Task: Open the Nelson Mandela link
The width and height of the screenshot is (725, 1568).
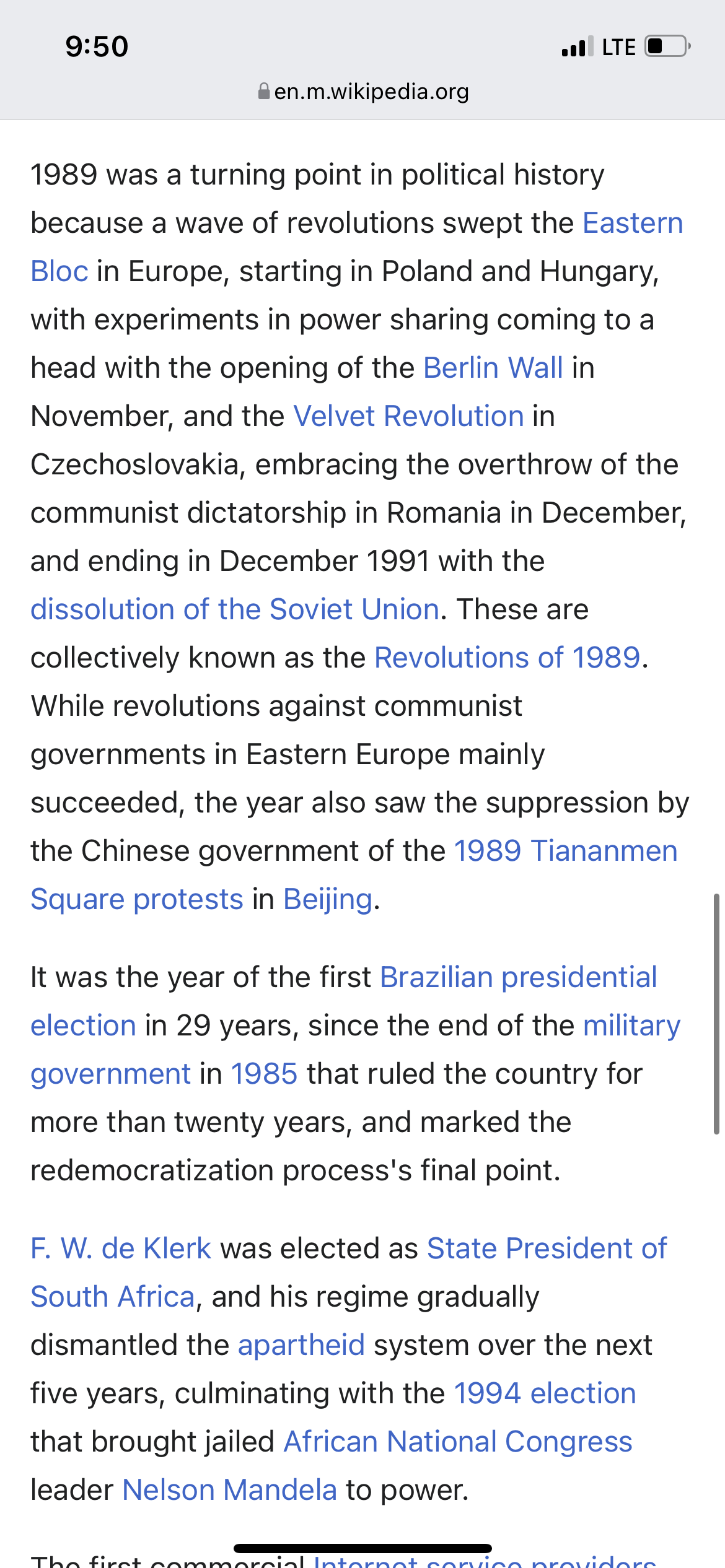Action: 229,1491
